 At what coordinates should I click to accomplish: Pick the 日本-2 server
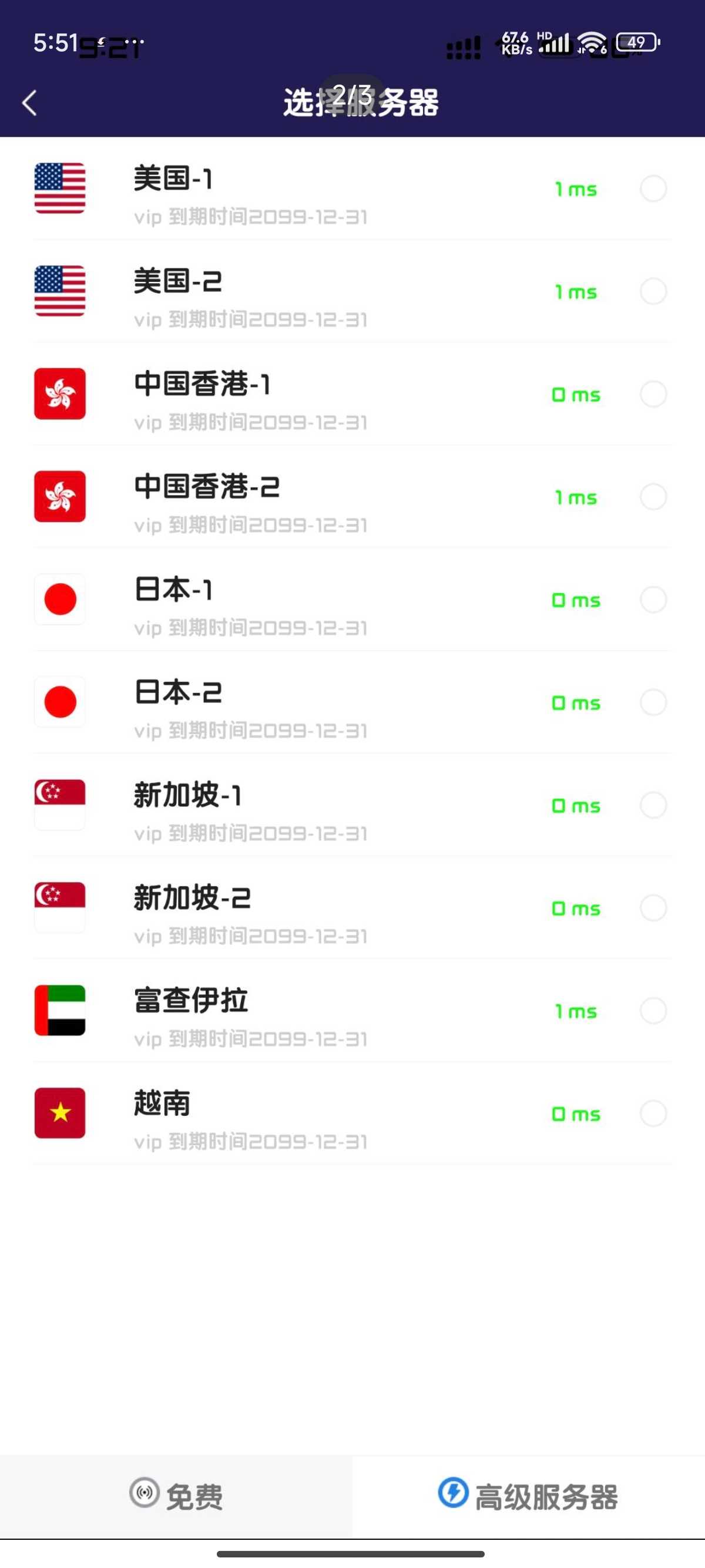[352, 702]
